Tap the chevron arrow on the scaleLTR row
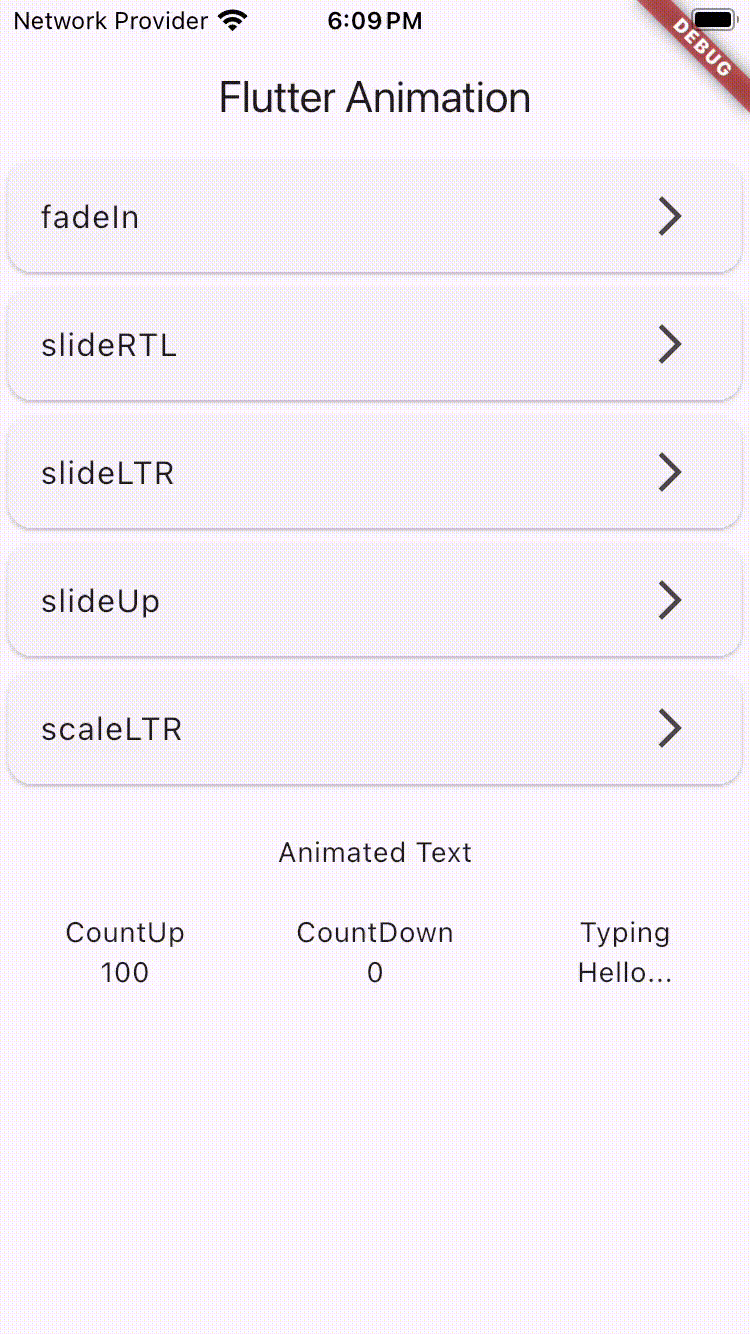750x1334 pixels. [669, 728]
